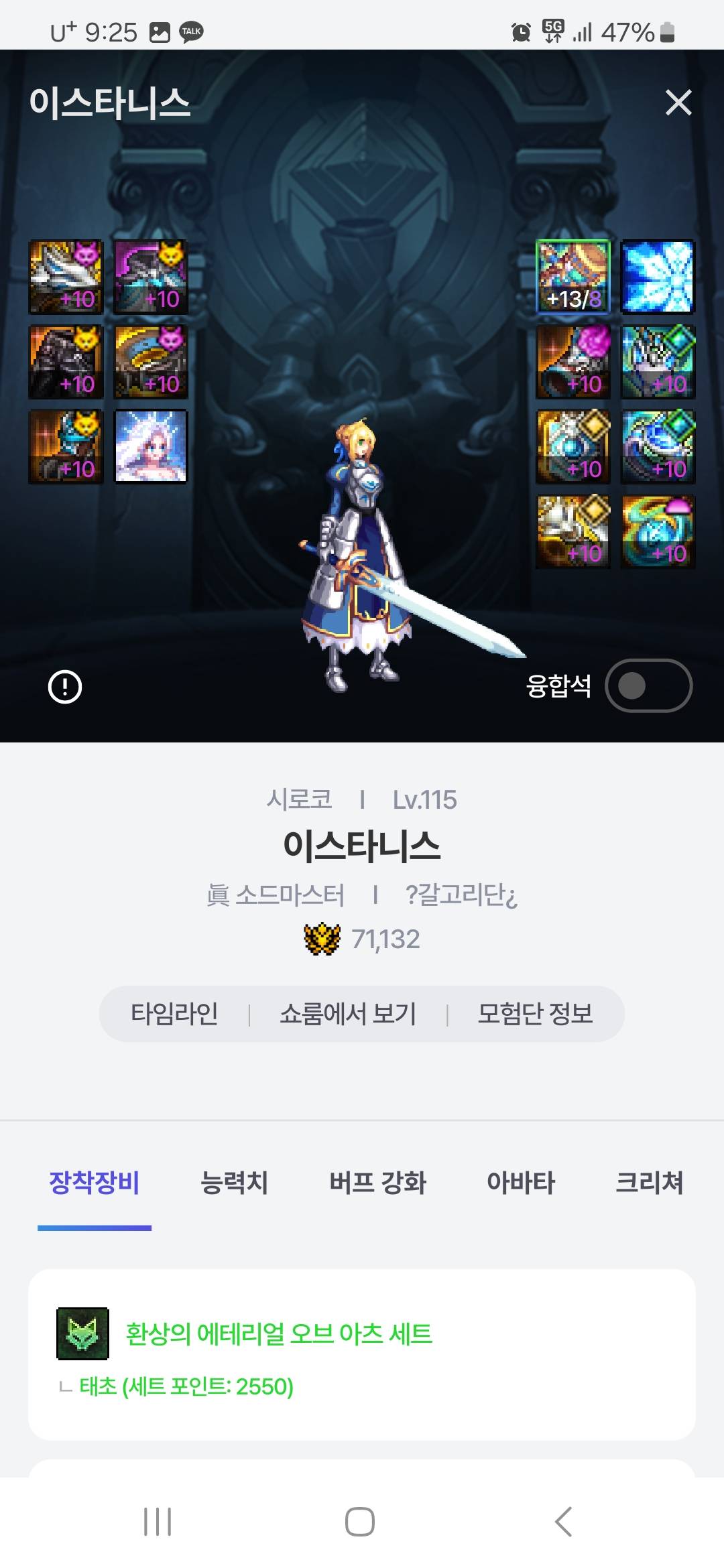This screenshot has height=1568, width=724.
Task: Open the 환상의 에테리얼 오브 아츠 세트 card
Action: tap(362, 1354)
